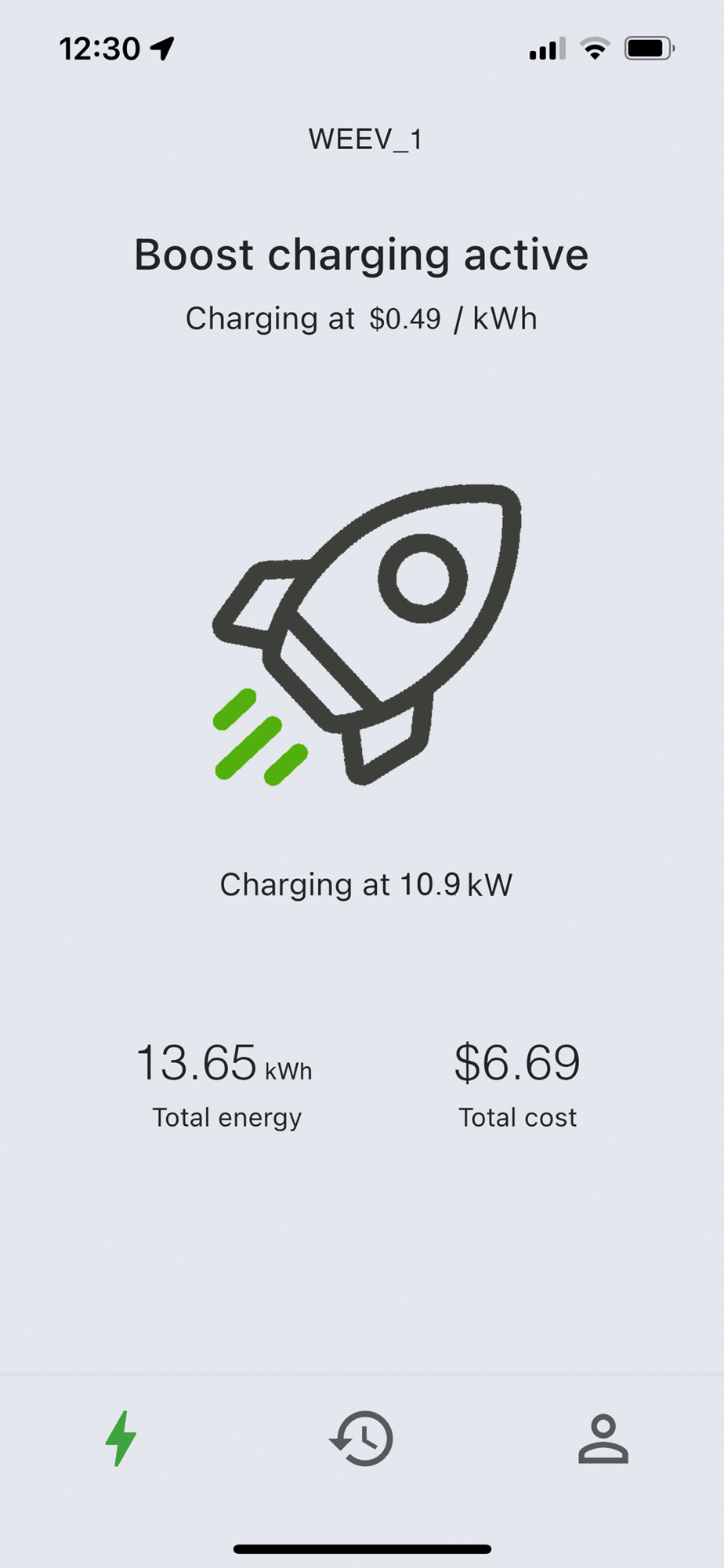Open the account profile tab
The image size is (724, 1568).
[603, 1439]
